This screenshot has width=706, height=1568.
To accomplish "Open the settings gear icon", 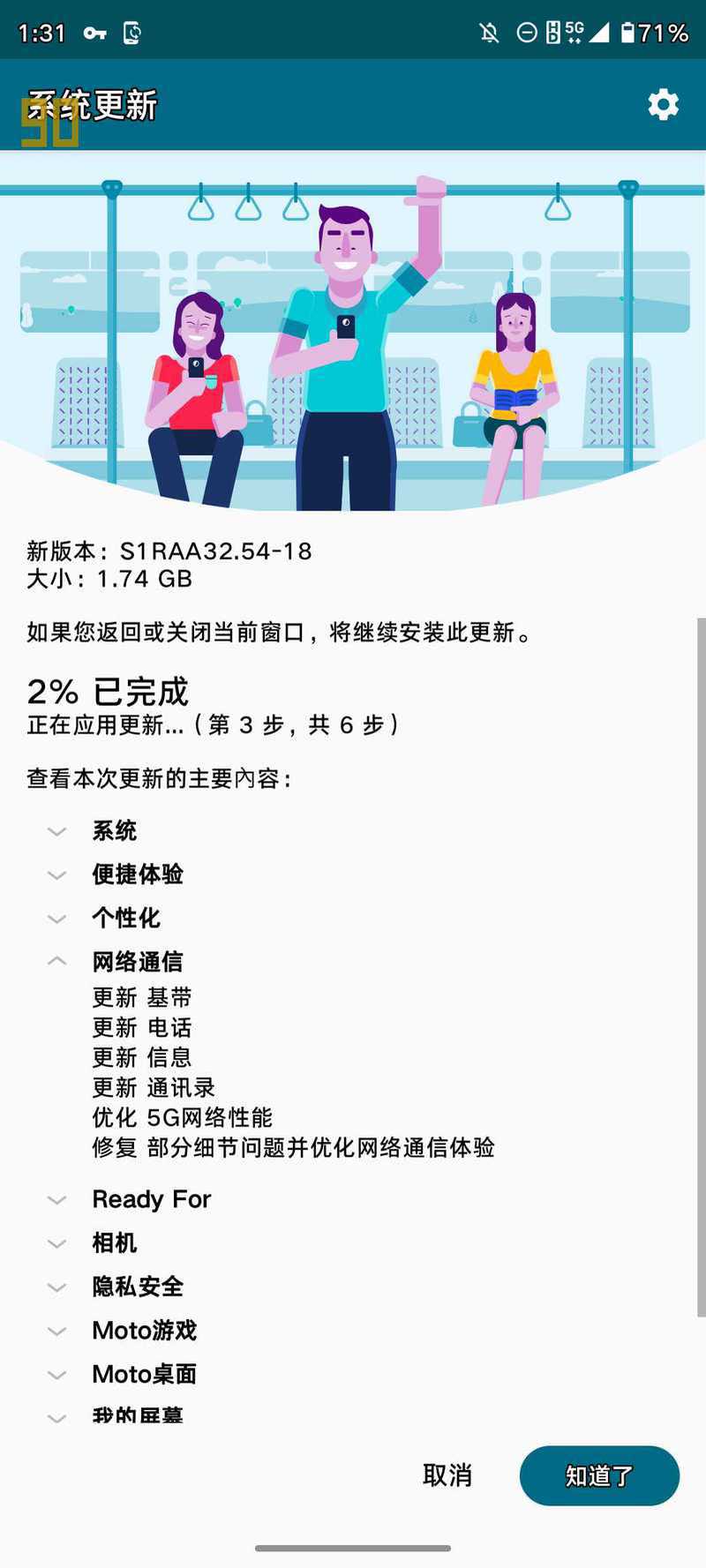I will 663,105.
